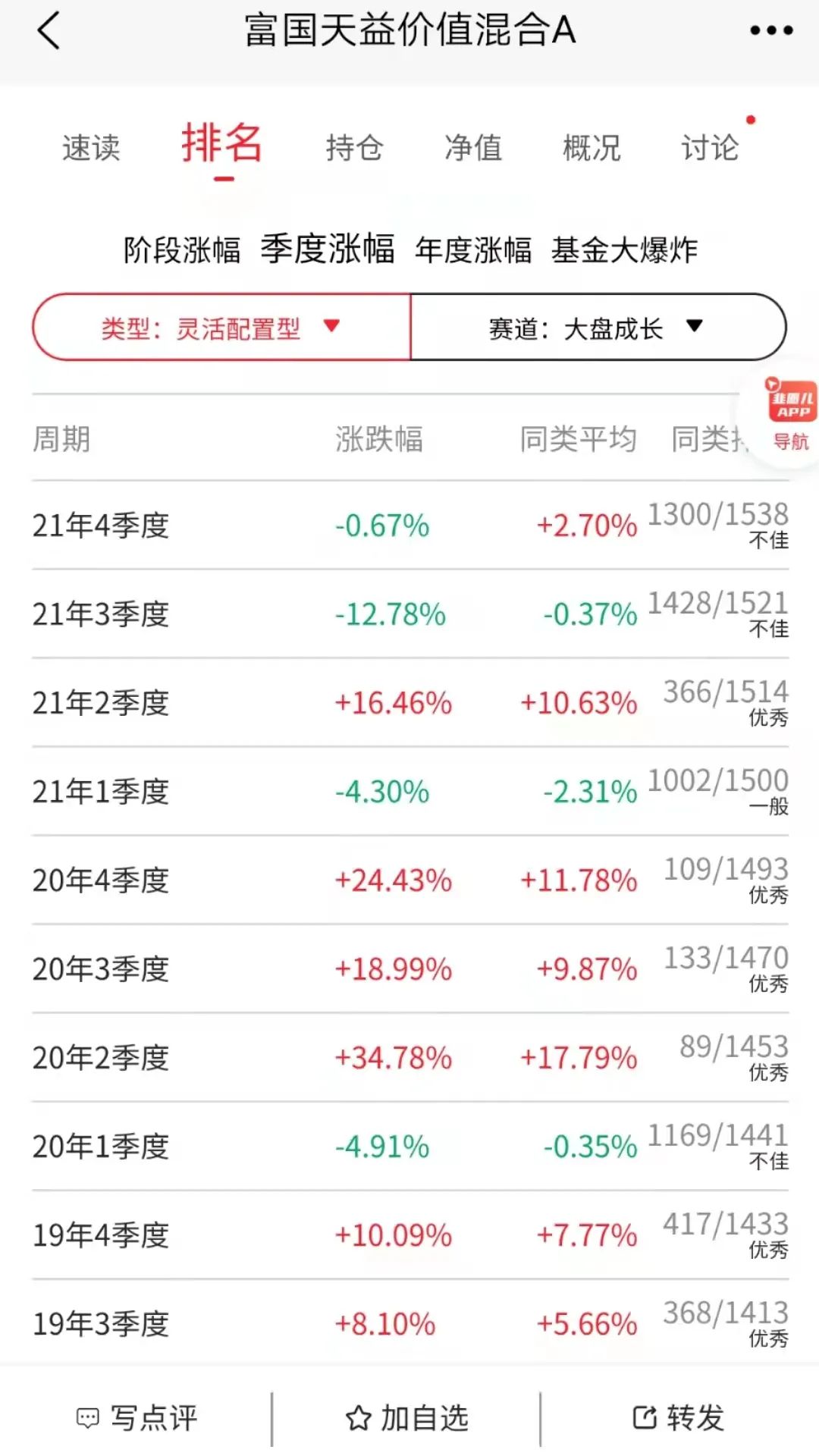Tap 写点评 to write a review
This screenshot has width=819, height=1456.
(137, 1417)
